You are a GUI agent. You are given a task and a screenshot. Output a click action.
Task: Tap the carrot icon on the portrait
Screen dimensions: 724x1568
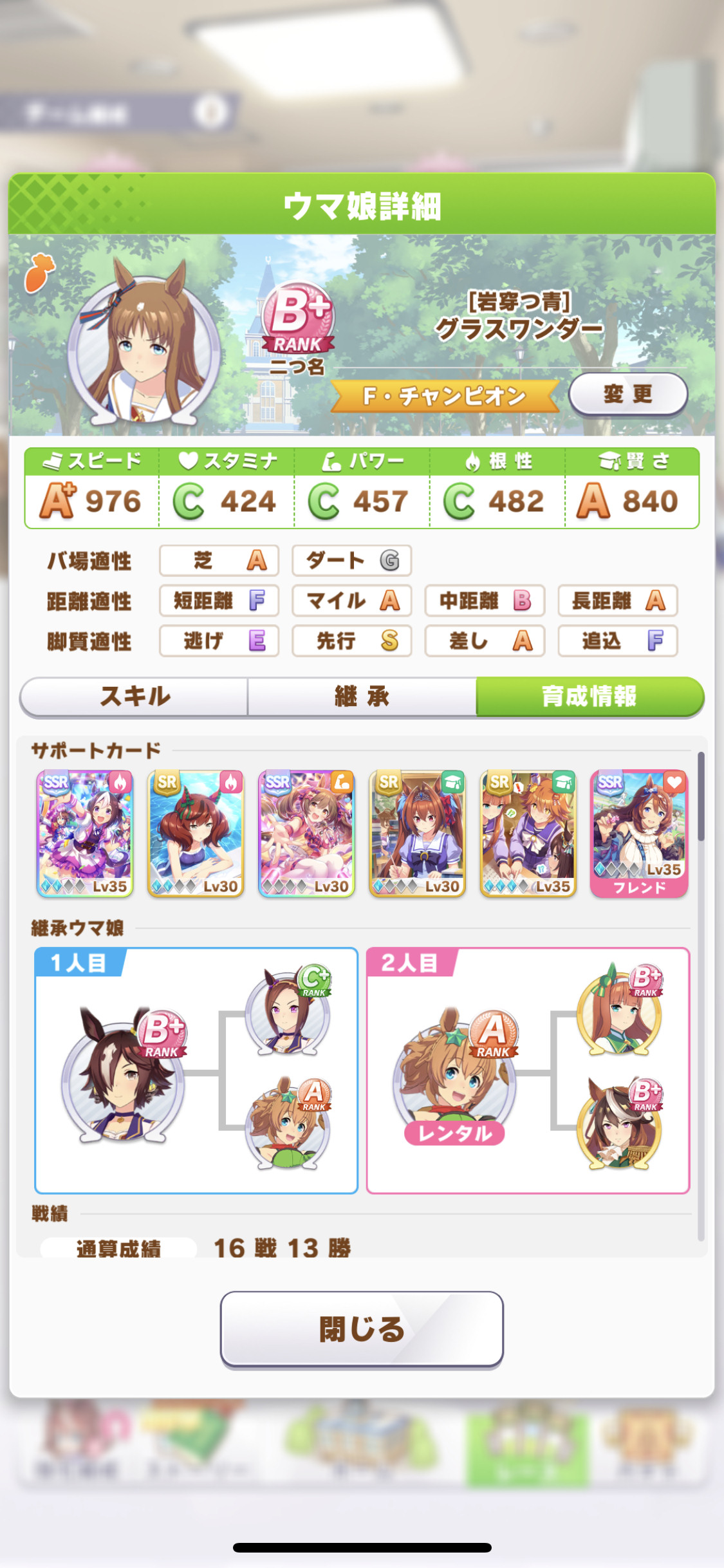(x=40, y=273)
